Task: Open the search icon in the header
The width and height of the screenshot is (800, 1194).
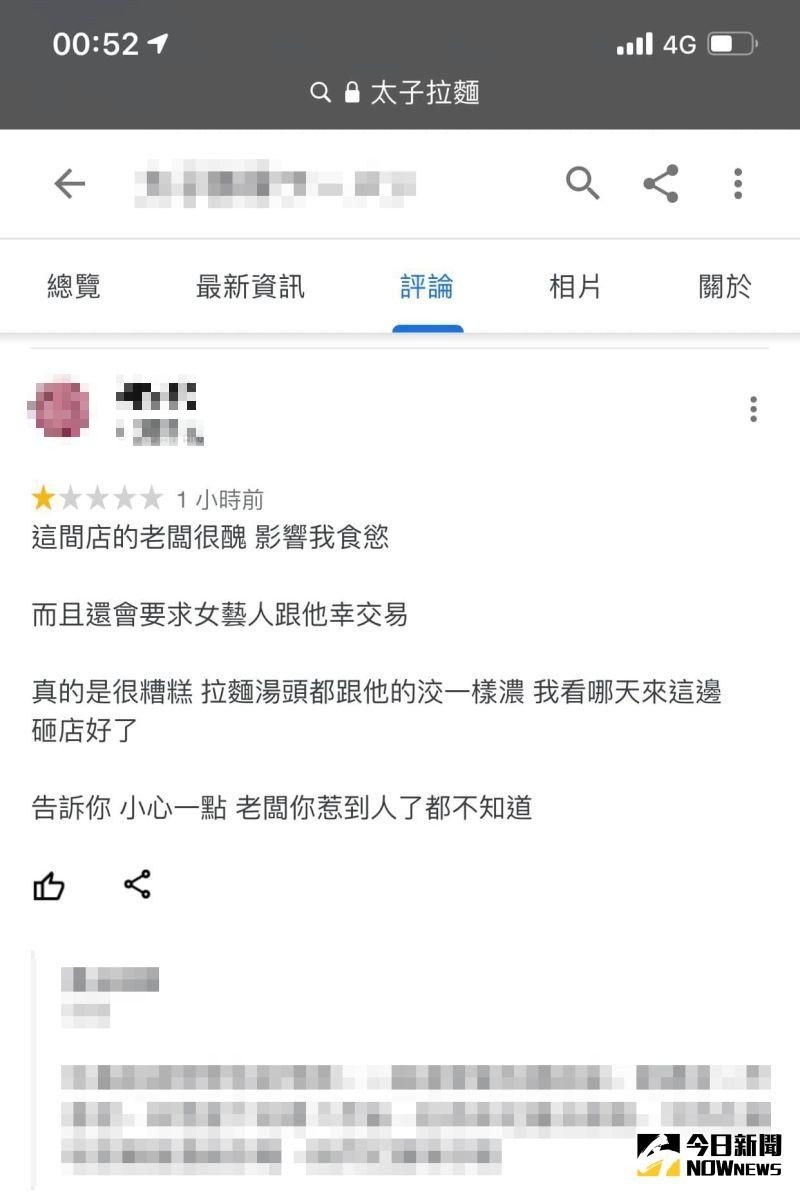Action: pyautogui.click(x=583, y=184)
